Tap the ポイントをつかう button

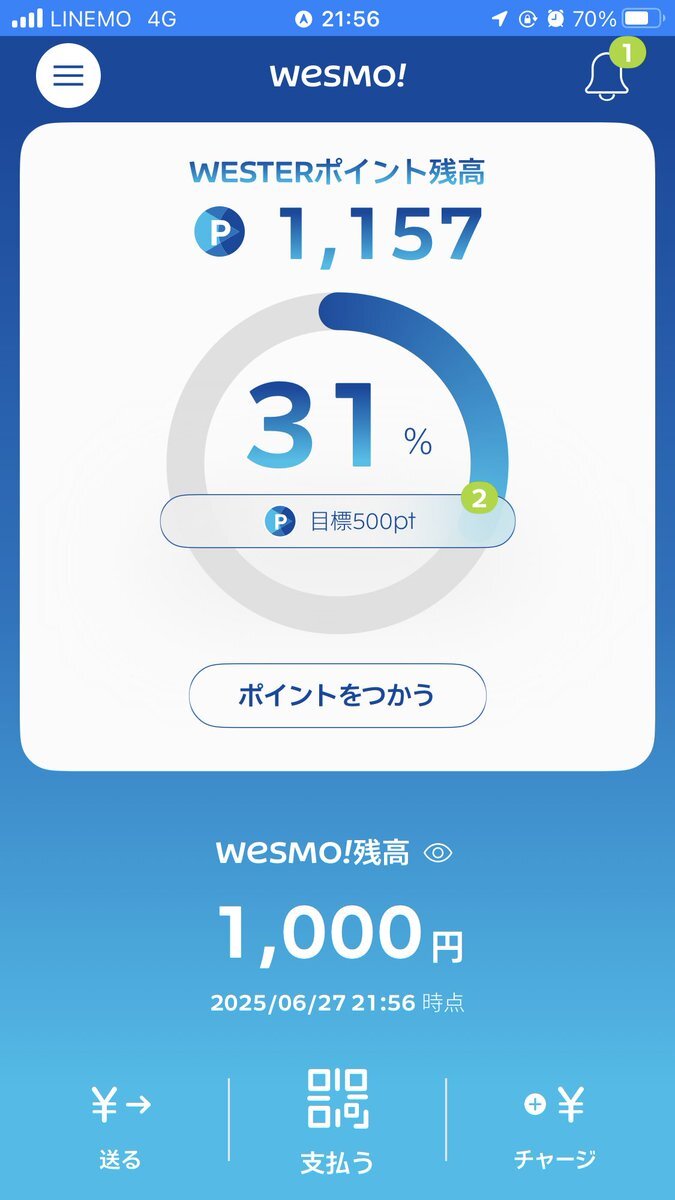tap(338, 695)
